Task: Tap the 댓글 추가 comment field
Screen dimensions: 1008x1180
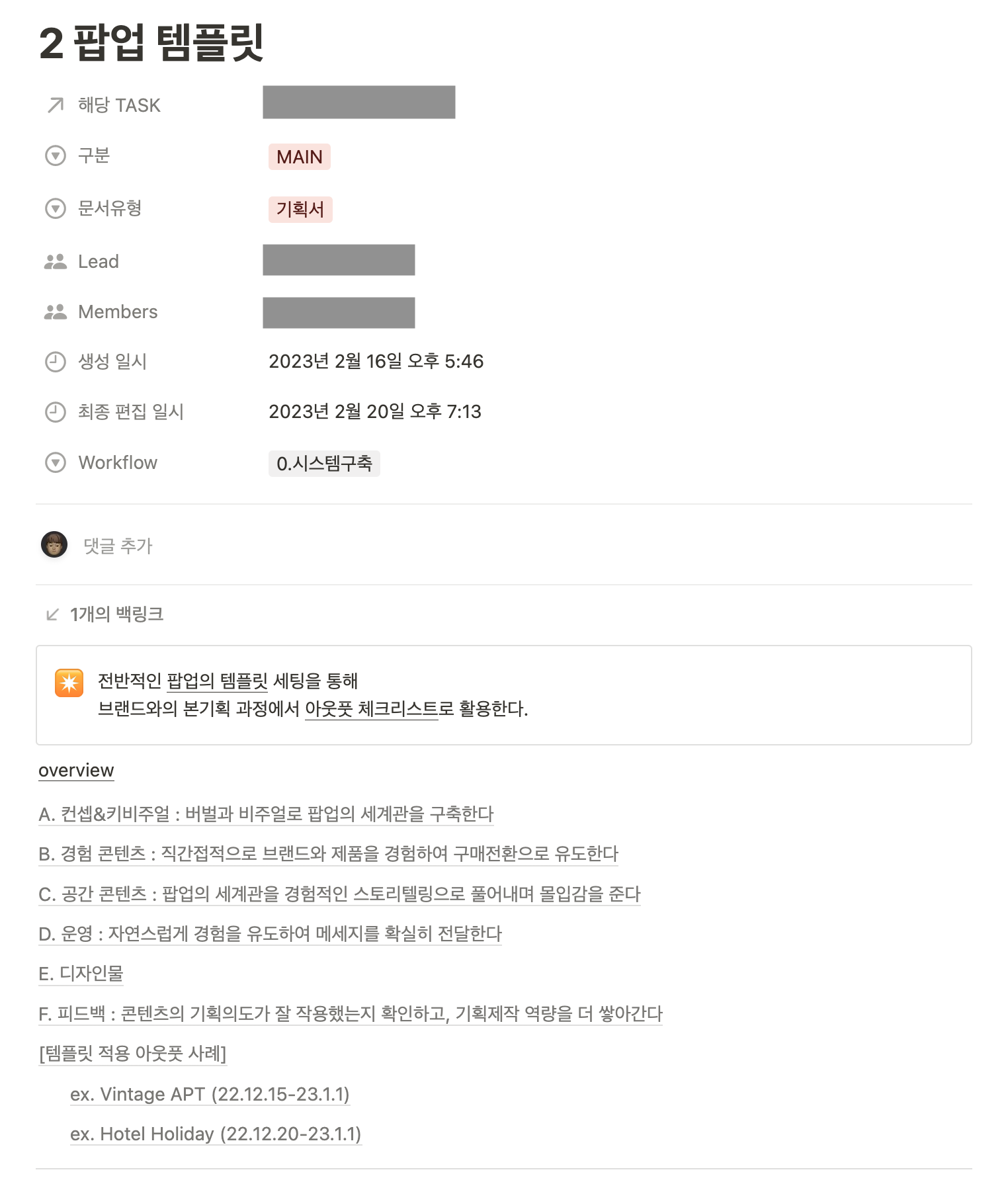Action: tap(118, 546)
